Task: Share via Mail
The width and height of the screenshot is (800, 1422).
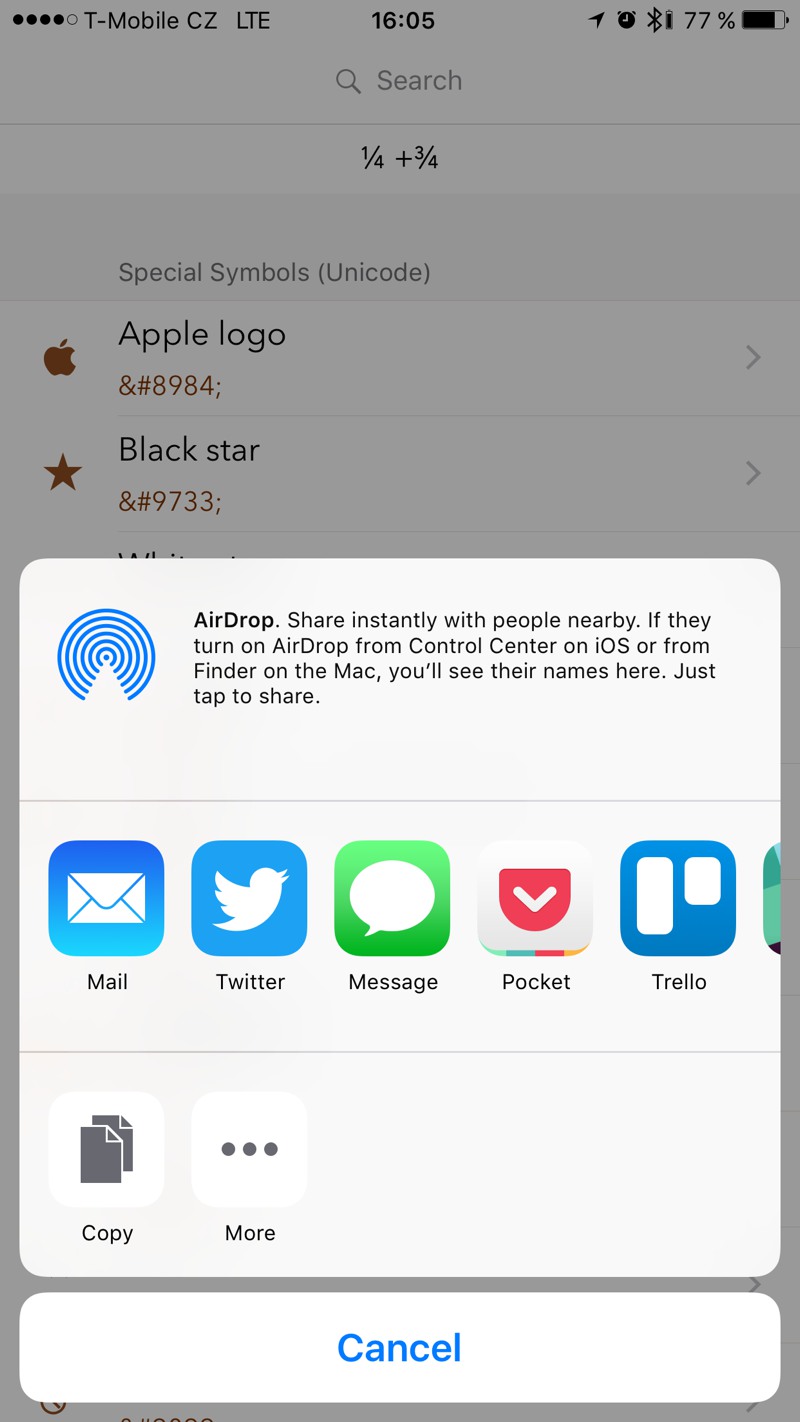Action: tap(106, 898)
